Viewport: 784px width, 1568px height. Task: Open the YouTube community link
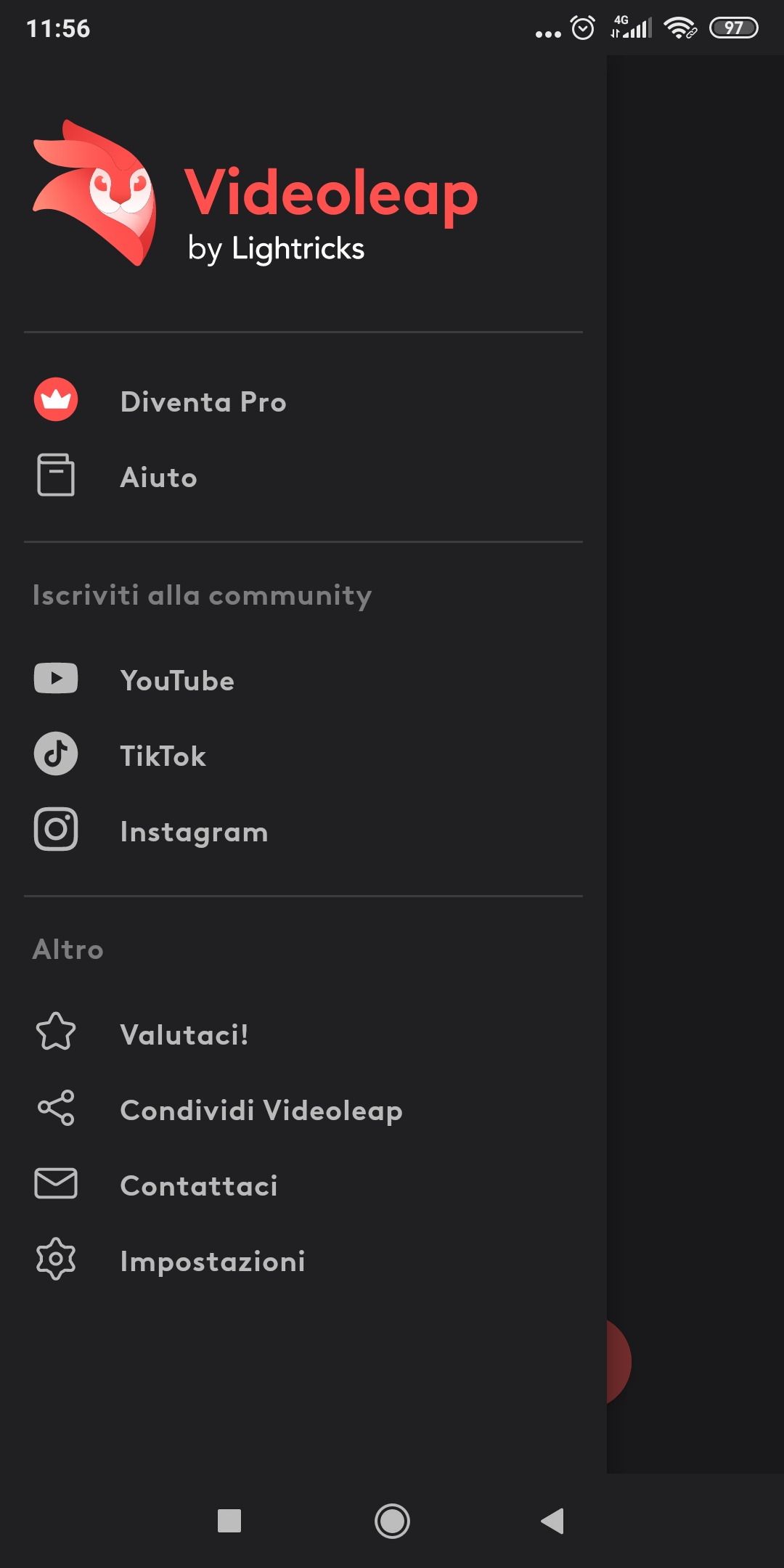[303, 679]
